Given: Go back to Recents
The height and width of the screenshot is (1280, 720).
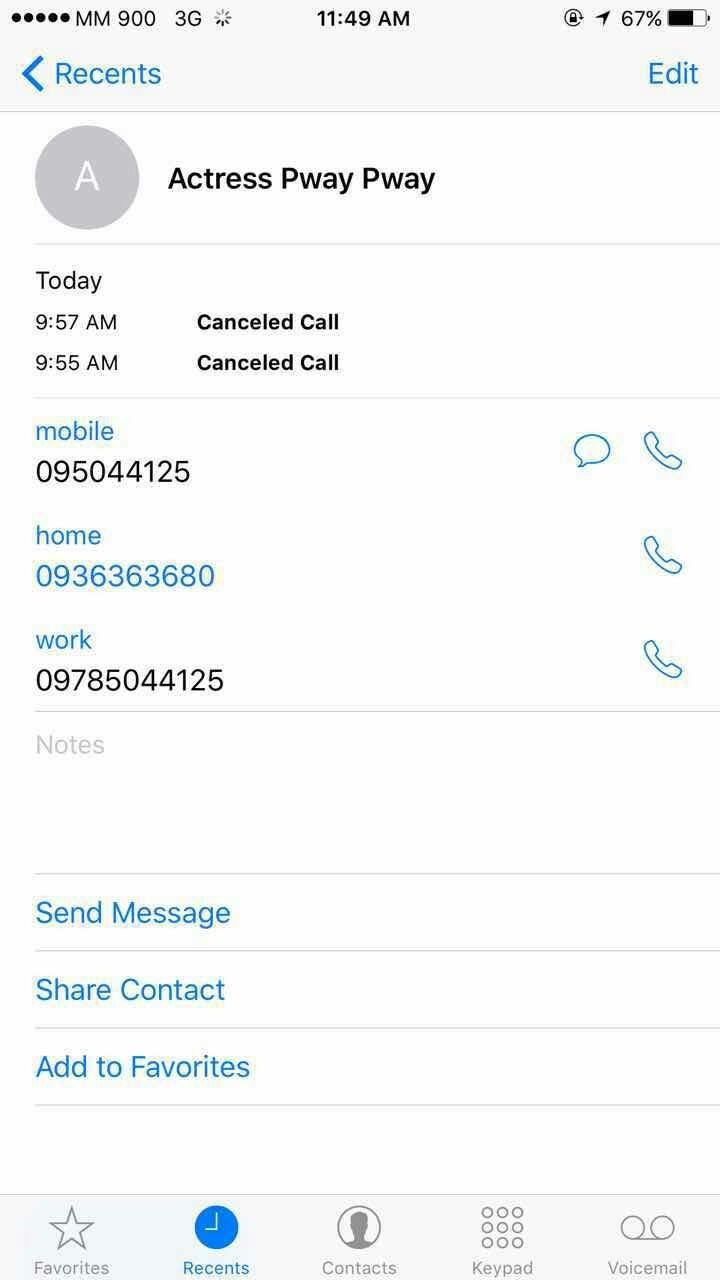Looking at the screenshot, I should [x=91, y=74].
